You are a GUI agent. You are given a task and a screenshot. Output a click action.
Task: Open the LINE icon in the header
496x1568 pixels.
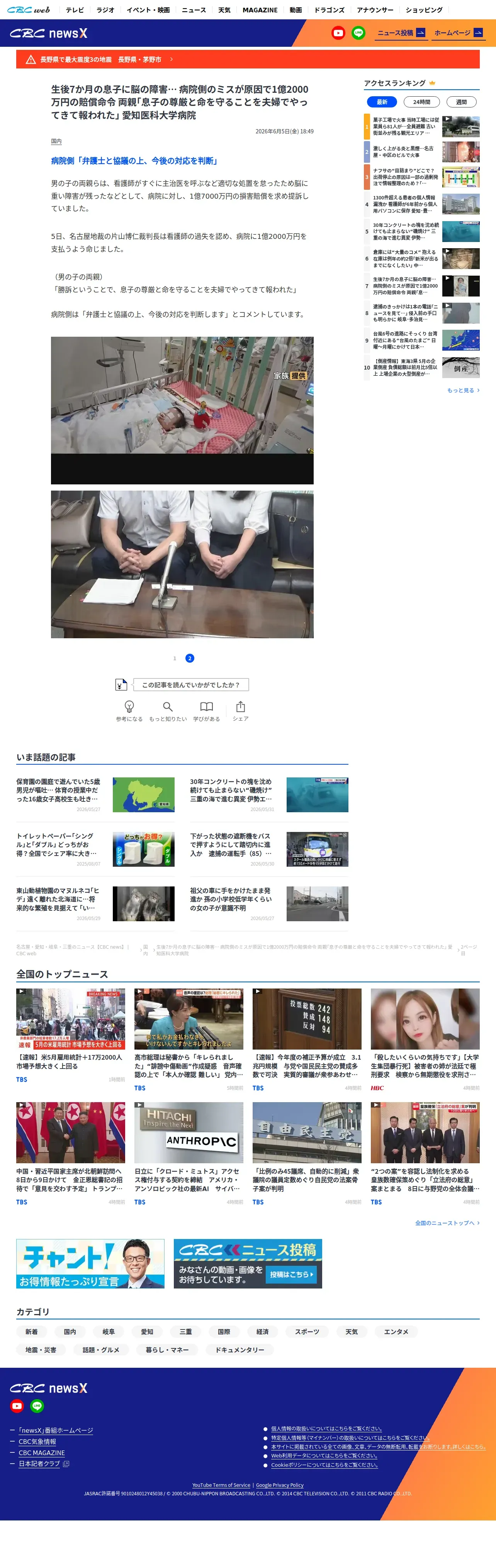(x=358, y=33)
